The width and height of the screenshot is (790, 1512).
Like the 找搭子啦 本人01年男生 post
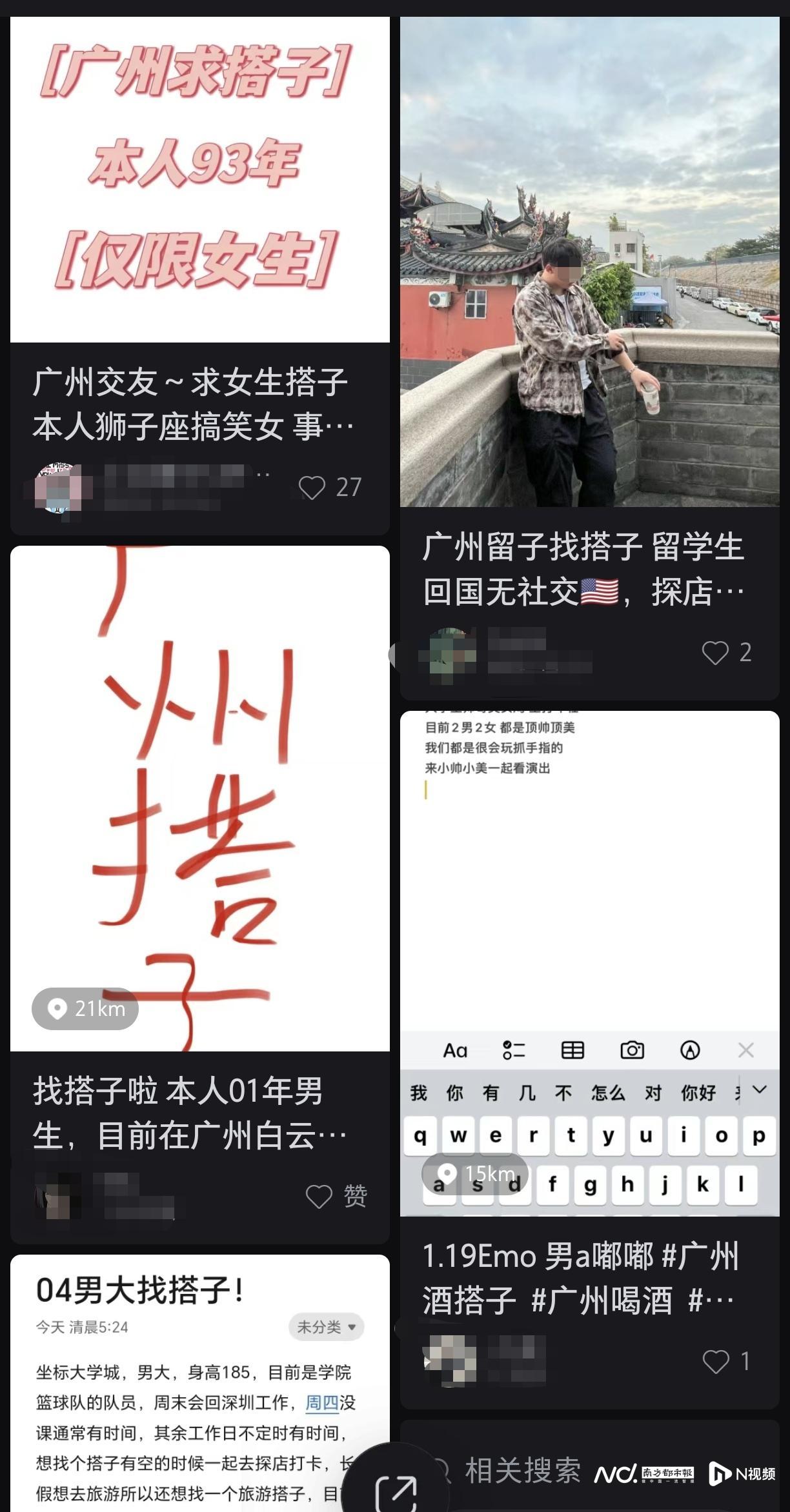pyautogui.click(x=319, y=1197)
